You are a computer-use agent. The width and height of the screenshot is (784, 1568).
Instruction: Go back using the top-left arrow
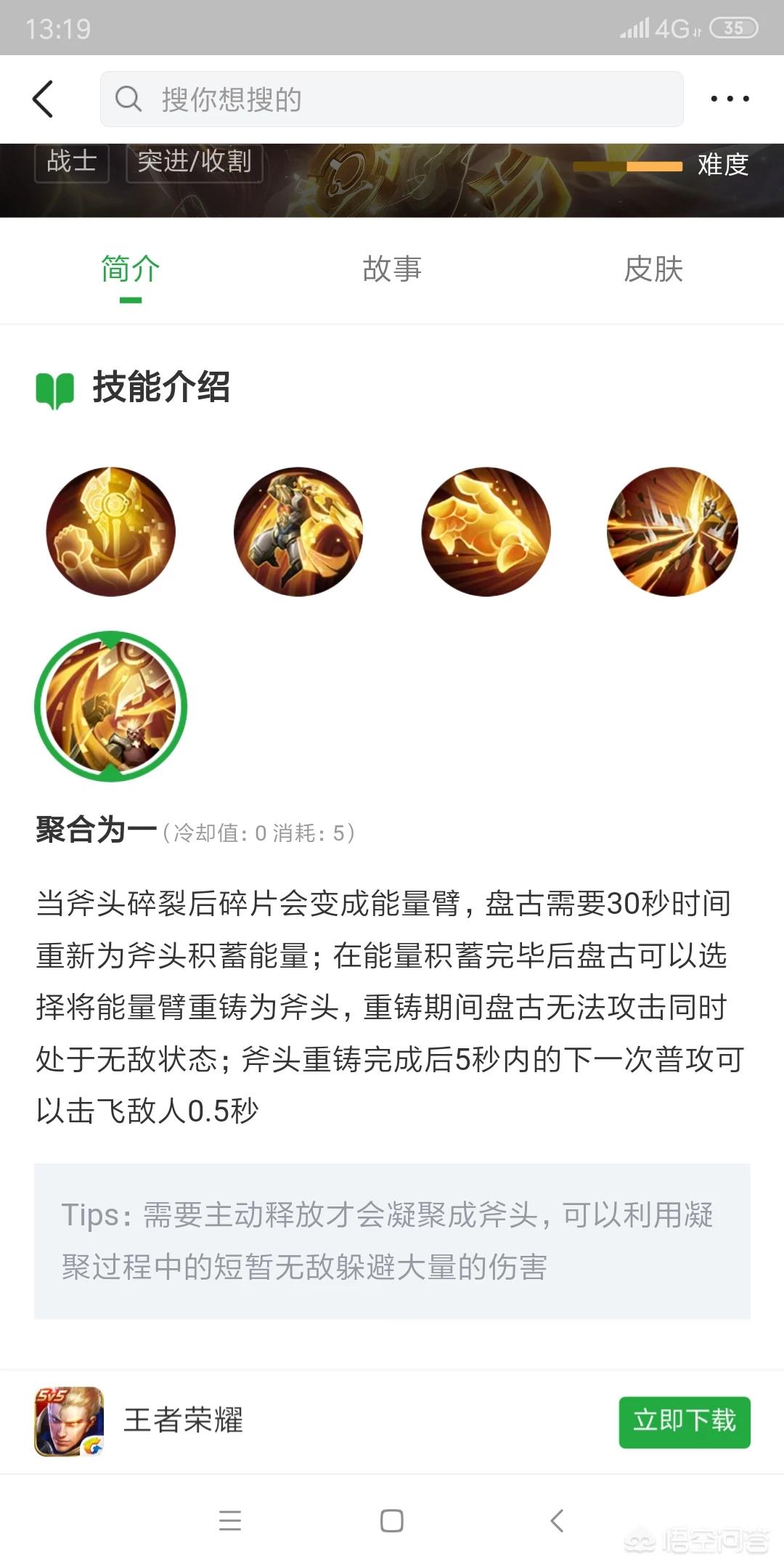point(44,99)
